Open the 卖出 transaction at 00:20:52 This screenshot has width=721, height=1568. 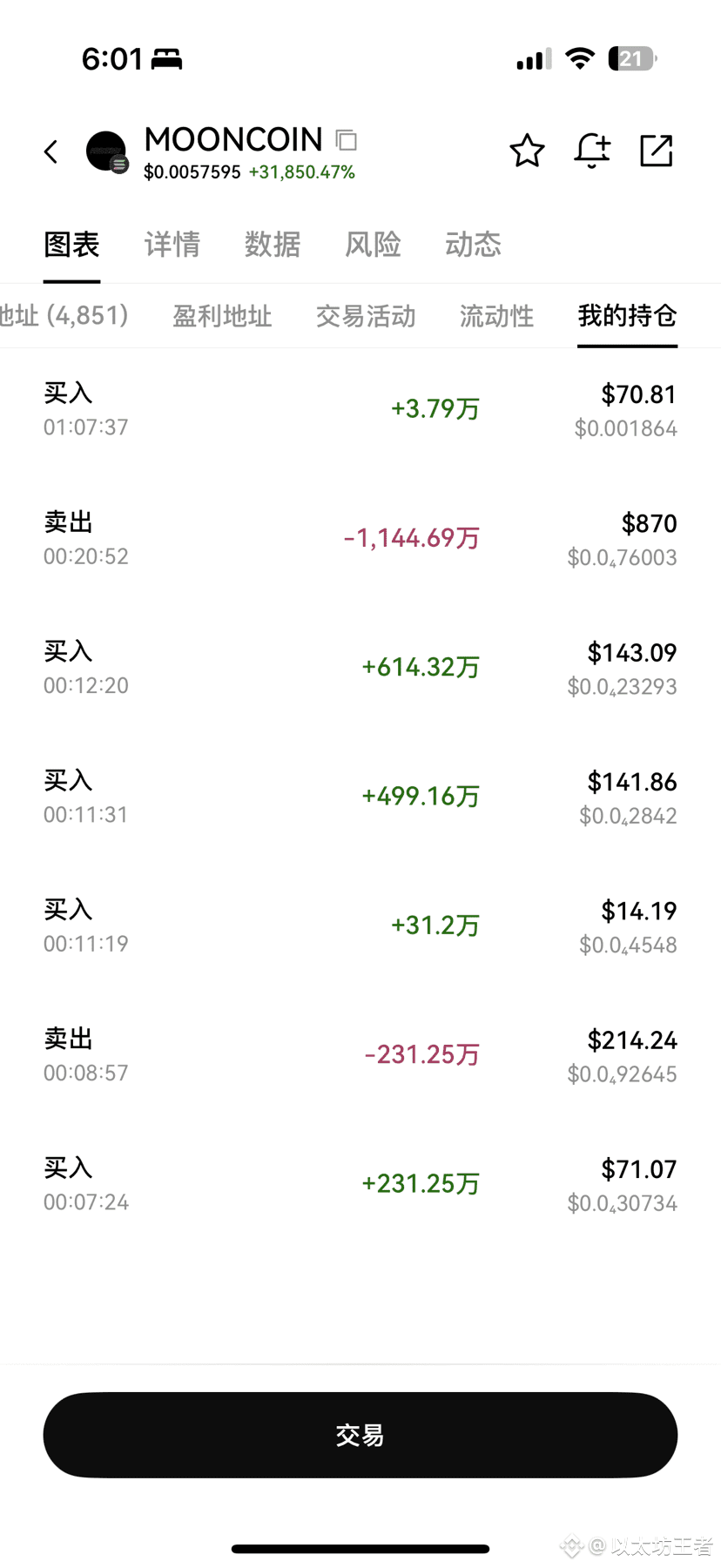point(360,538)
